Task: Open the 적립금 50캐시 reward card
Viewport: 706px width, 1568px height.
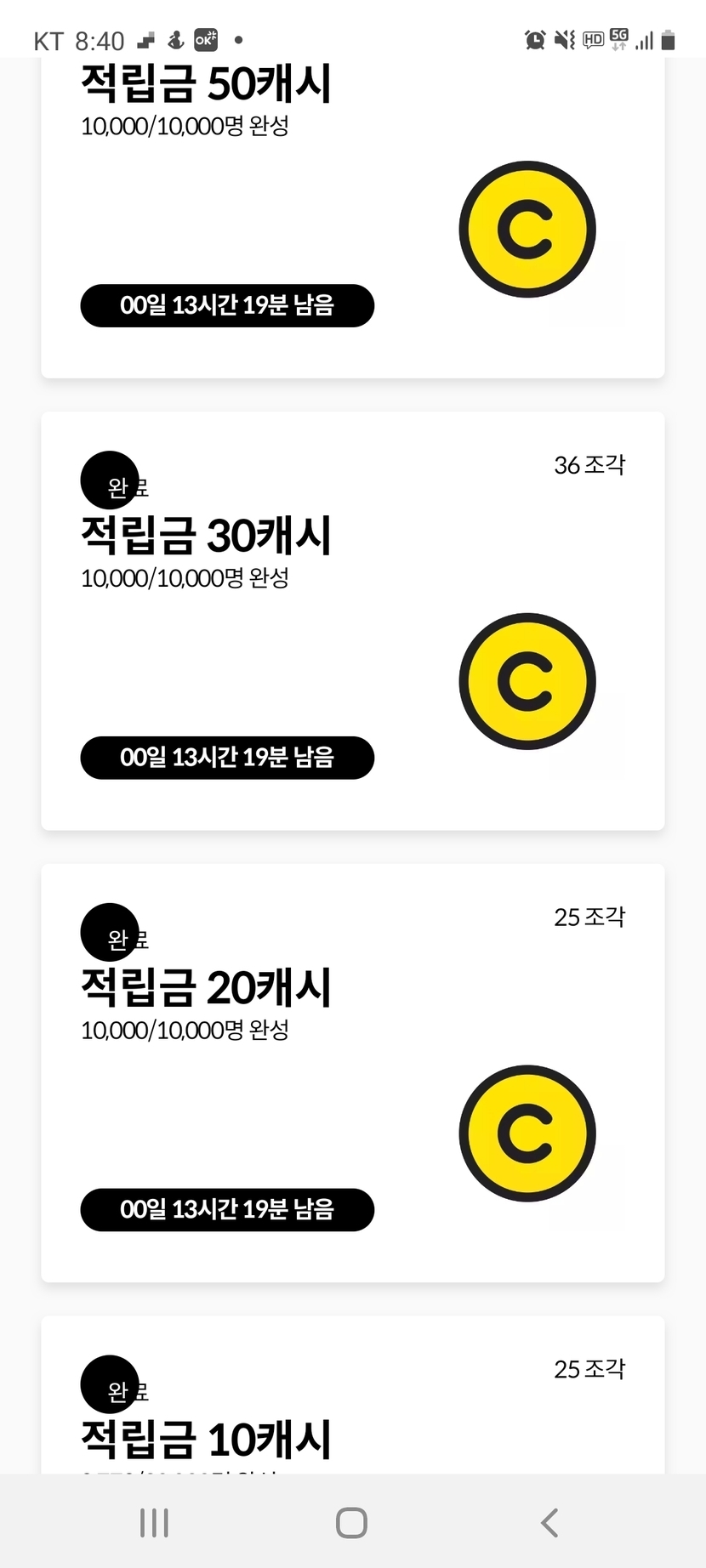Action: click(x=352, y=217)
